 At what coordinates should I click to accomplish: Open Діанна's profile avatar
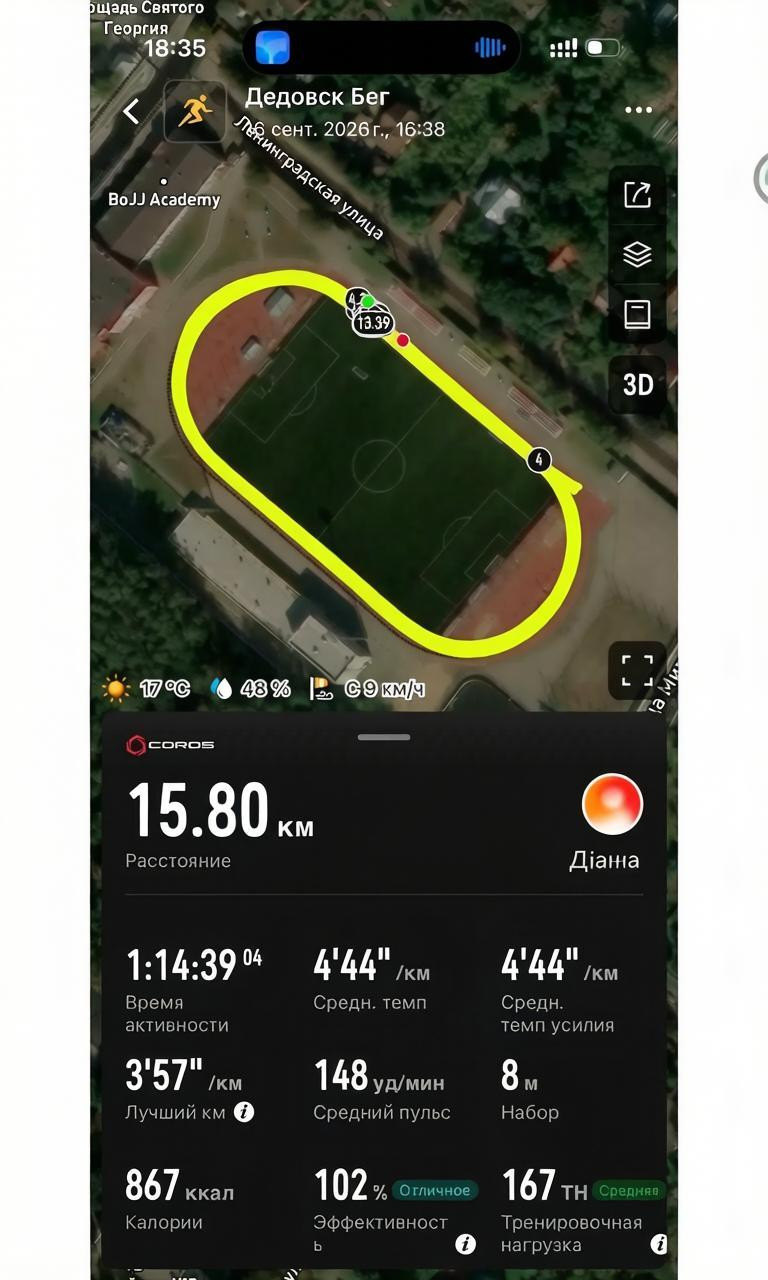(612, 804)
